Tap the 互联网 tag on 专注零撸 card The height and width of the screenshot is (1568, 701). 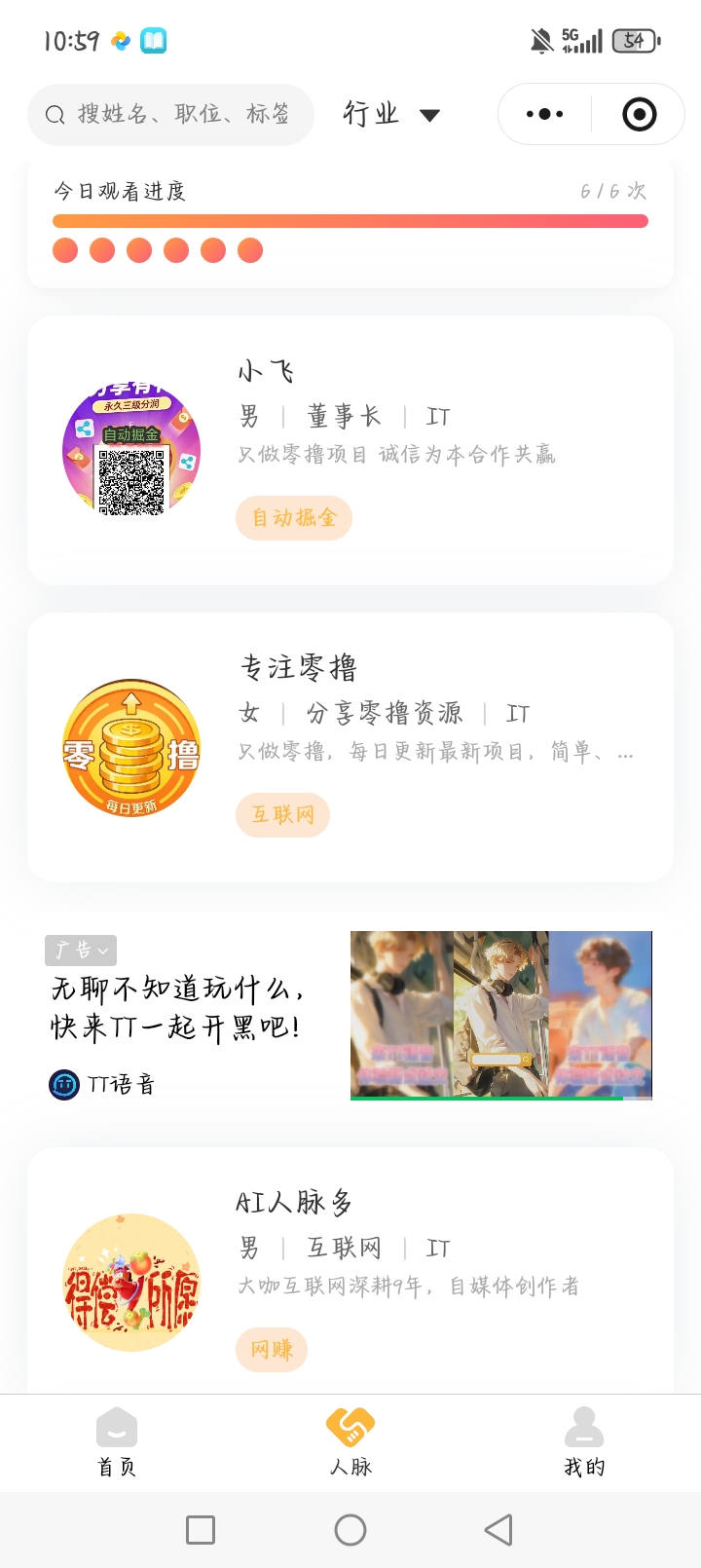click(x=282, y=814)
